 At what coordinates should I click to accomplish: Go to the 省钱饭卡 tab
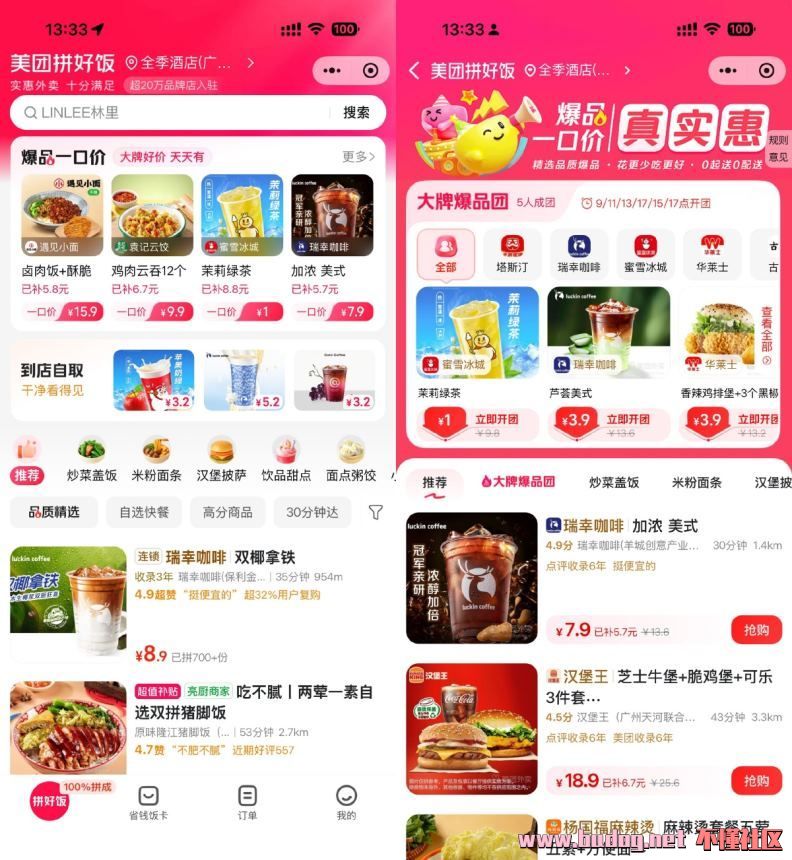pyautogui.click(x=148, y=802)
